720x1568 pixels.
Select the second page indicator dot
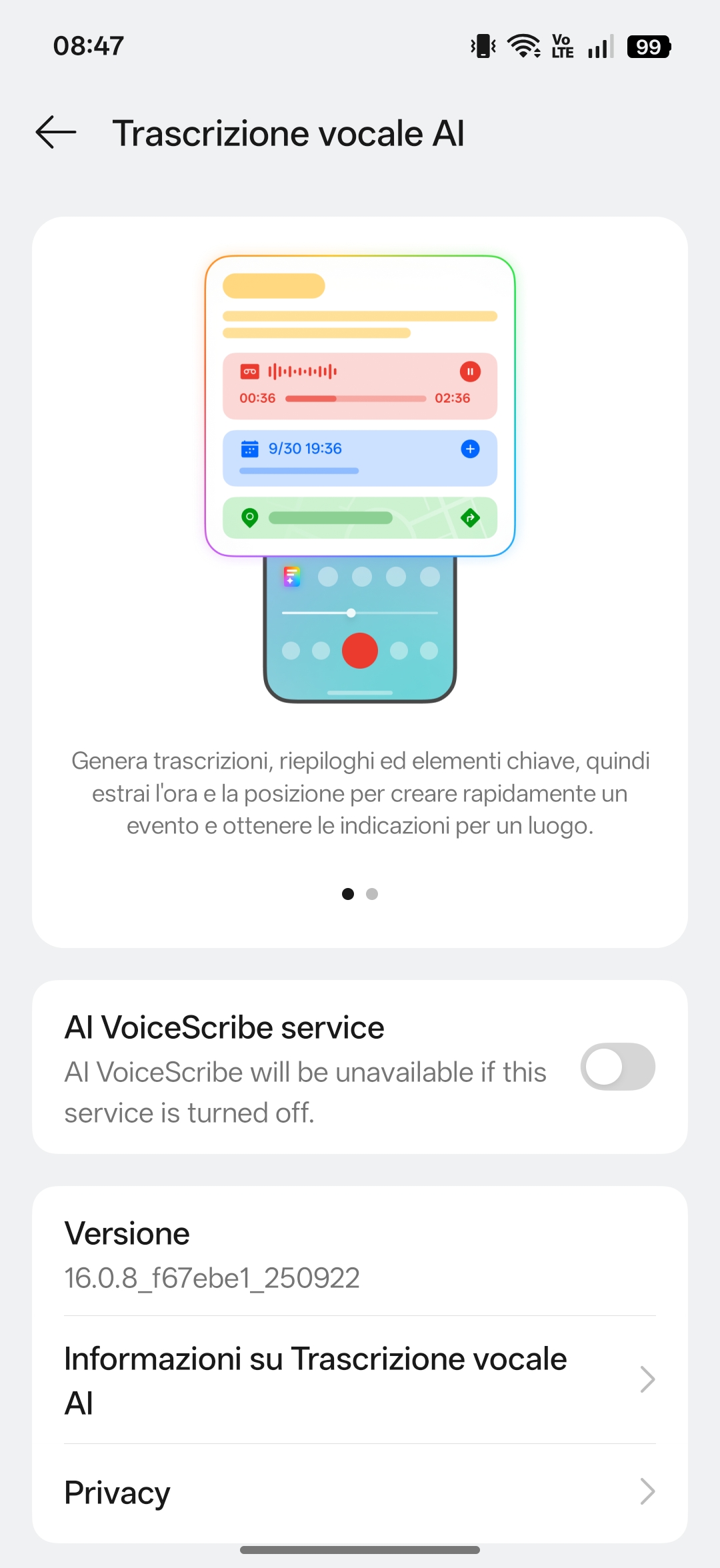pyautogui.click(x=372, y=894)
